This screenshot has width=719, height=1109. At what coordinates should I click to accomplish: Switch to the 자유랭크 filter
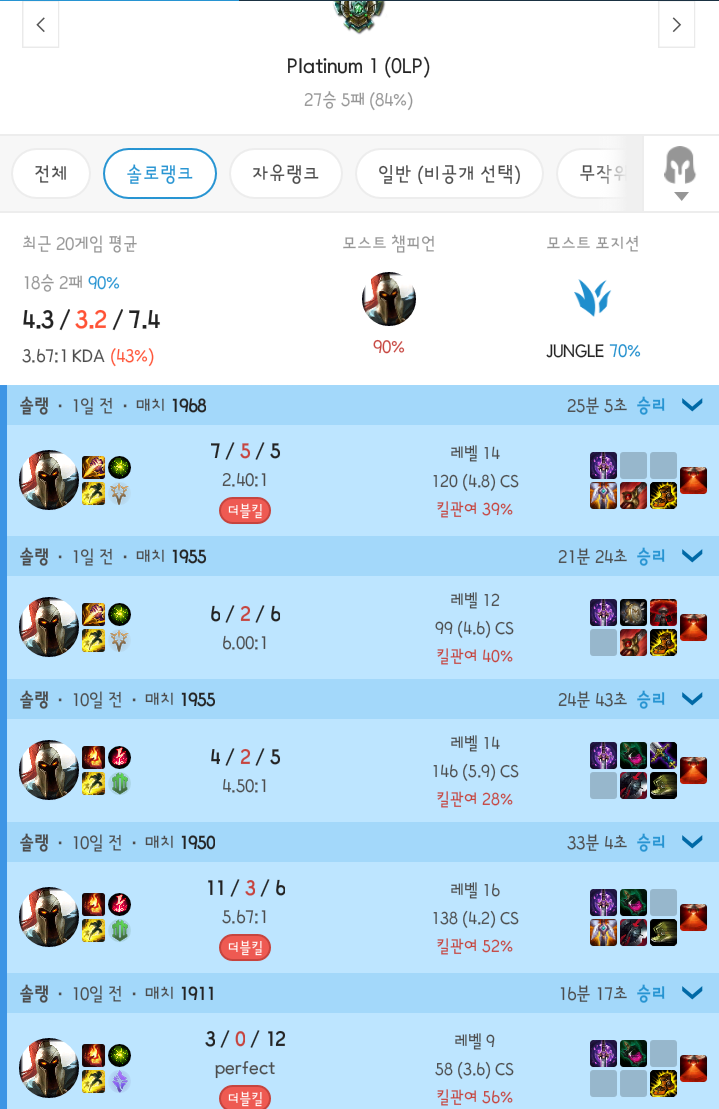click(x=285, y=174)
